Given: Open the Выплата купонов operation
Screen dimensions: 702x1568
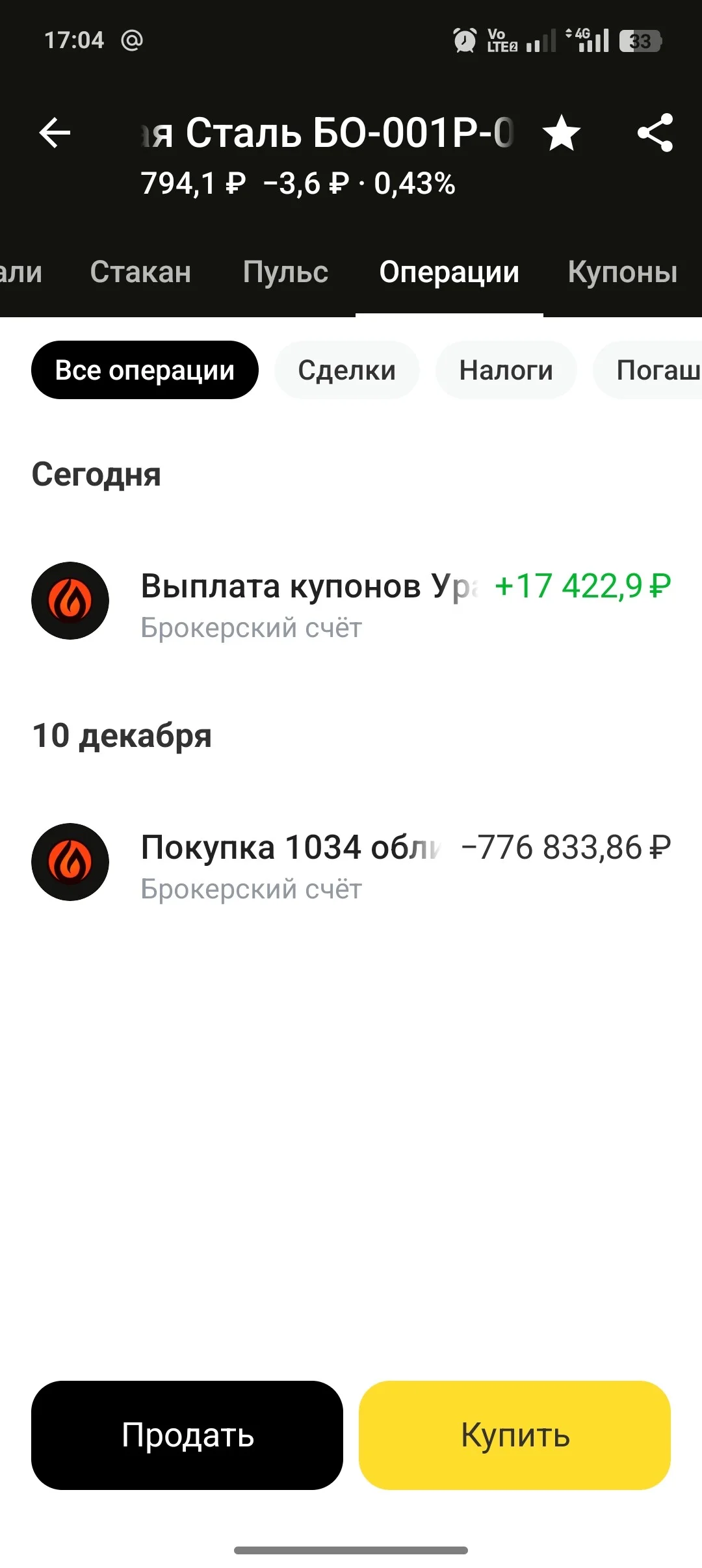Looking at the screenshot, I should 351,601.
